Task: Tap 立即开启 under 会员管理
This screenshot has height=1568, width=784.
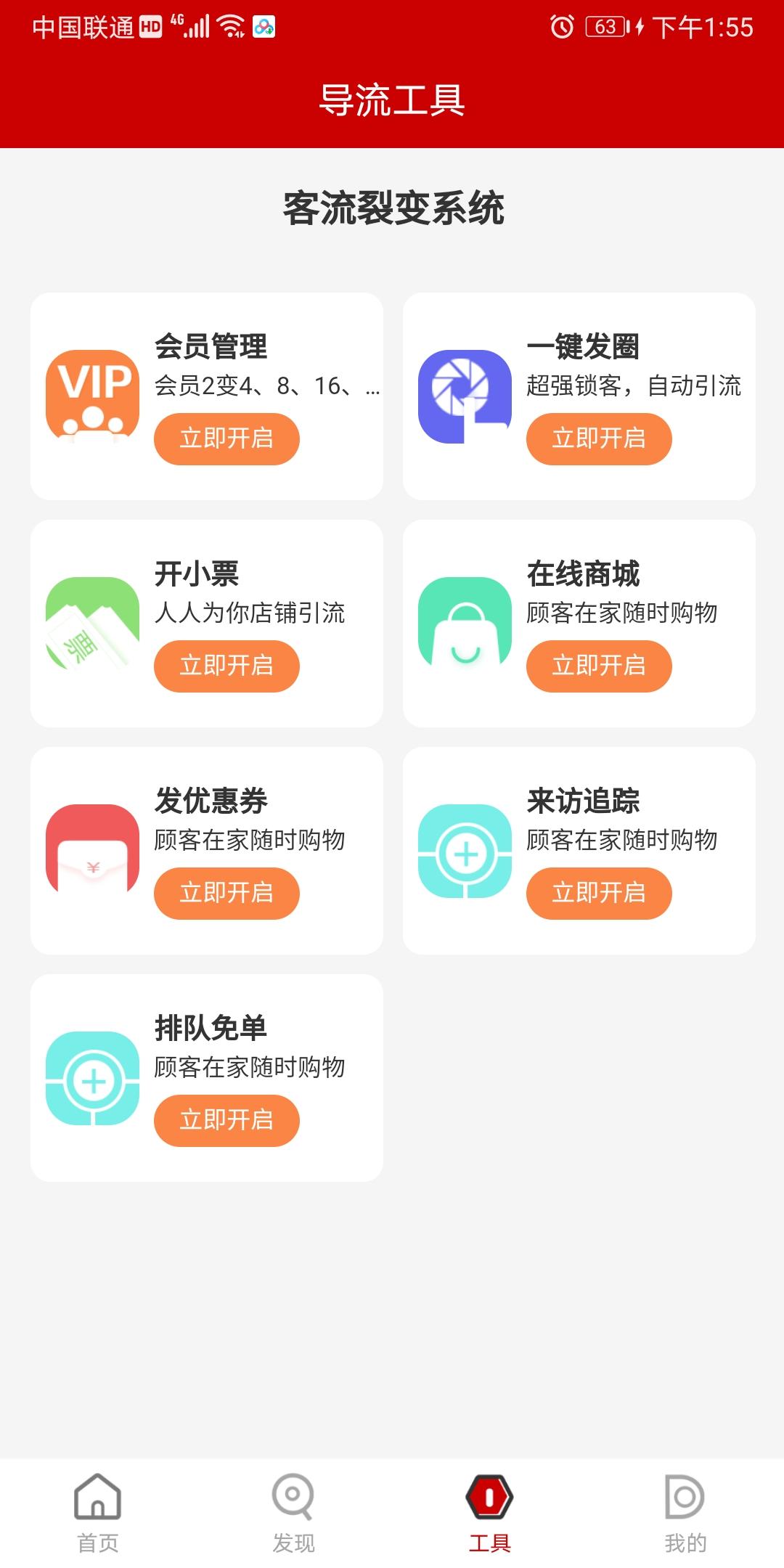Action: click(x=226, y=438)
